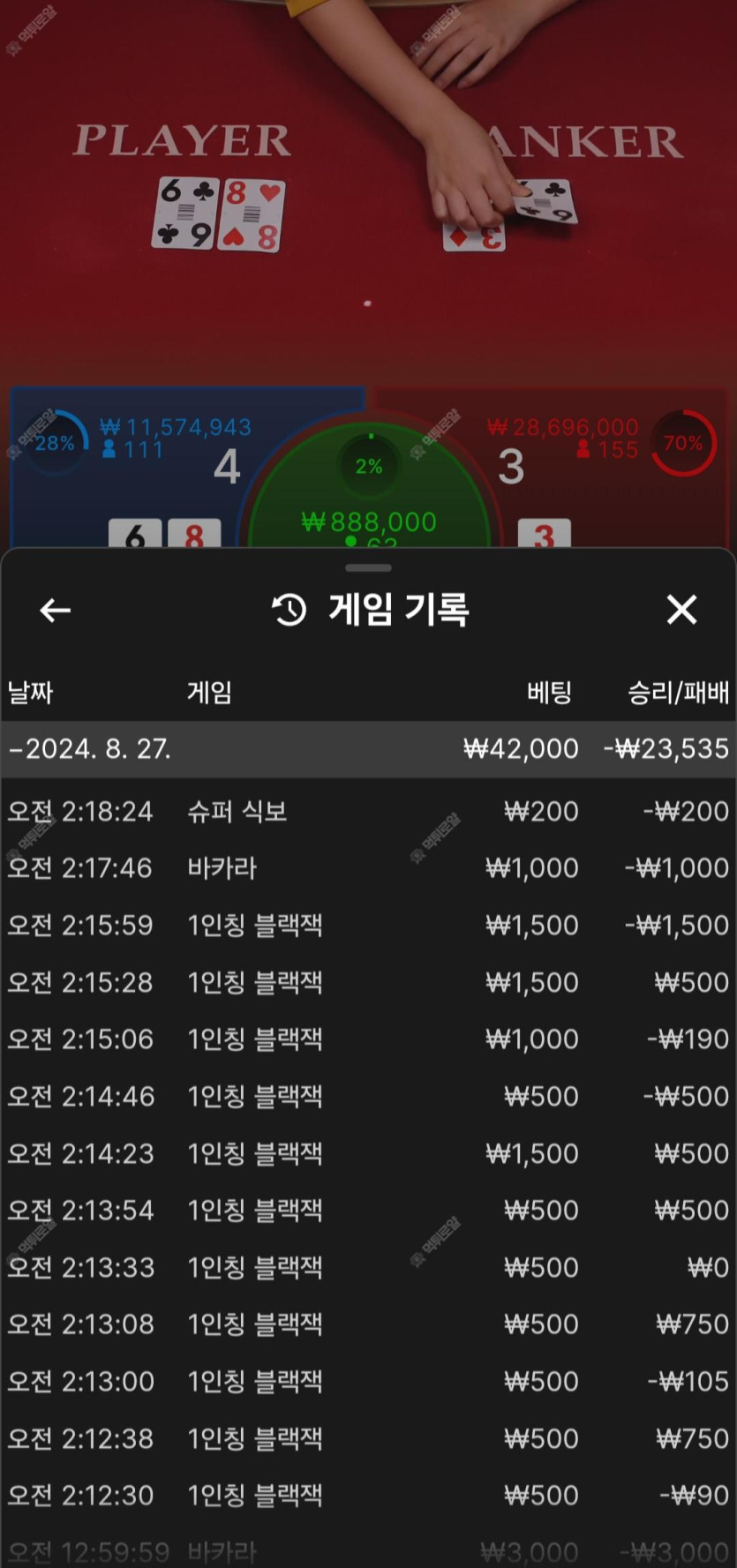Open the 2:17:46 바카라 record
Screen dimensions: 737x1568
coord(368,868)
